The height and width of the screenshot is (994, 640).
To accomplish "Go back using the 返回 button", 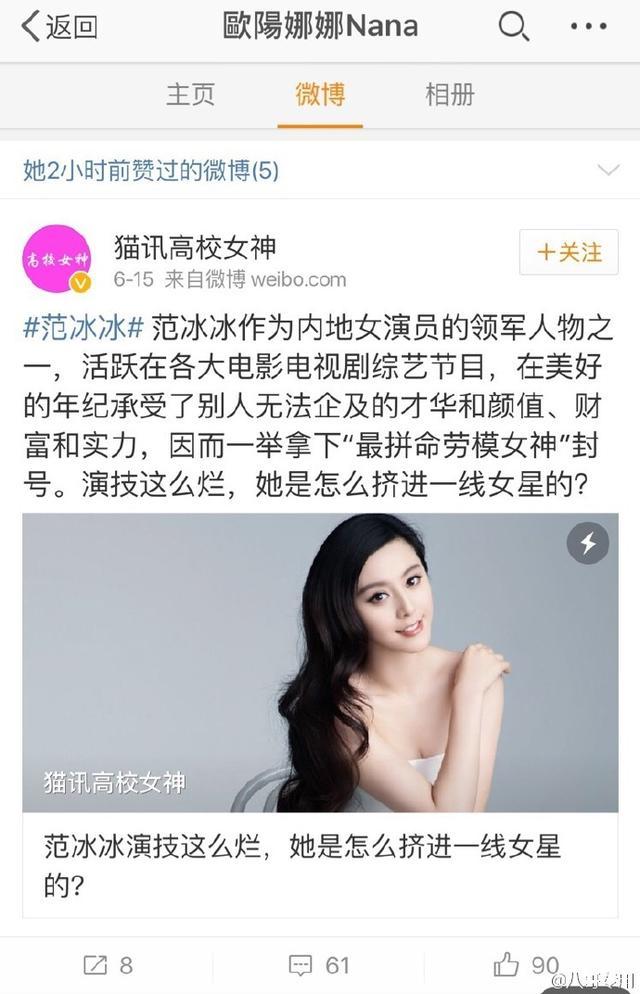I will click(x=60, y=27).
